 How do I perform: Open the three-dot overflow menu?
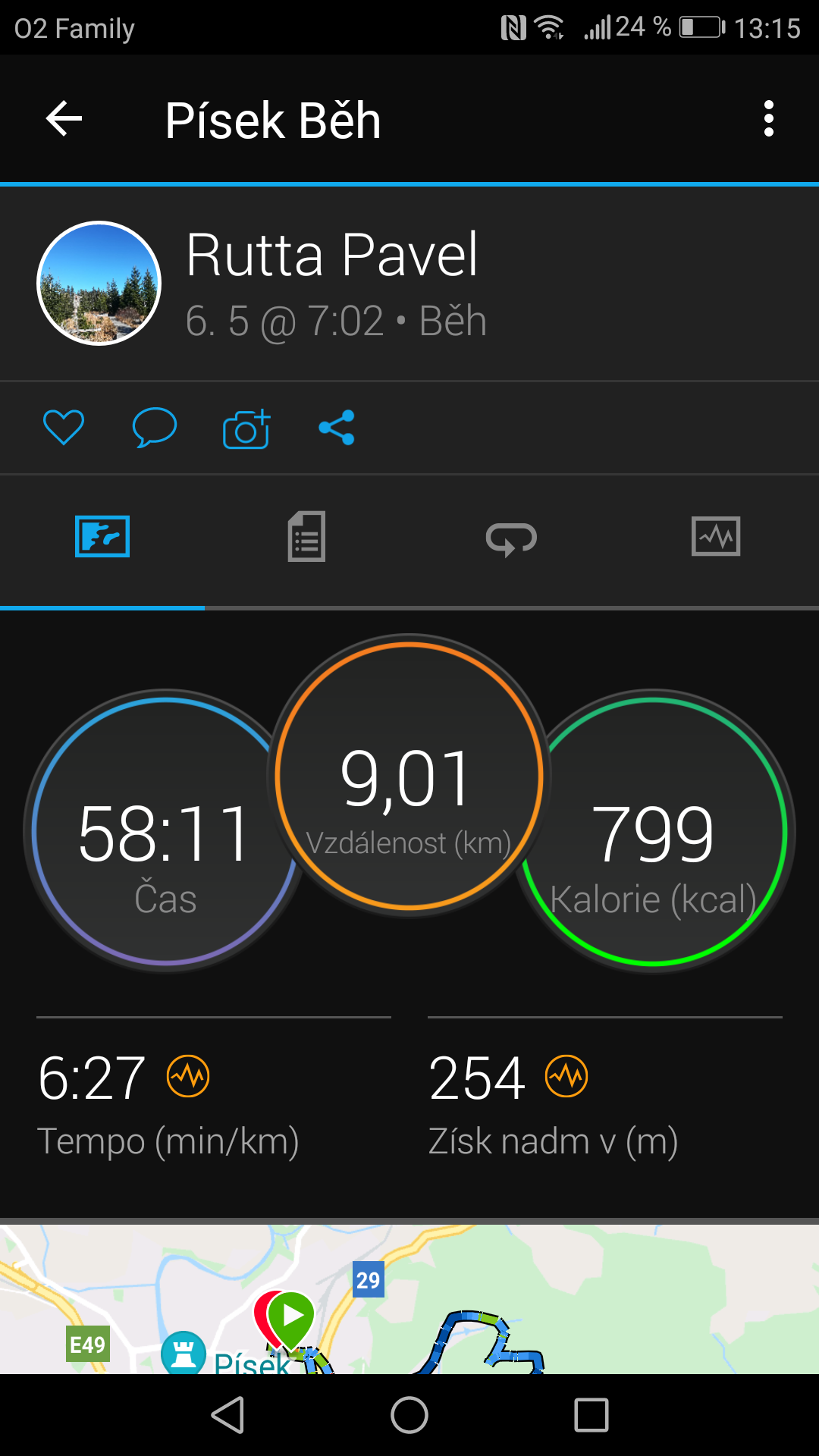[769, 119]
